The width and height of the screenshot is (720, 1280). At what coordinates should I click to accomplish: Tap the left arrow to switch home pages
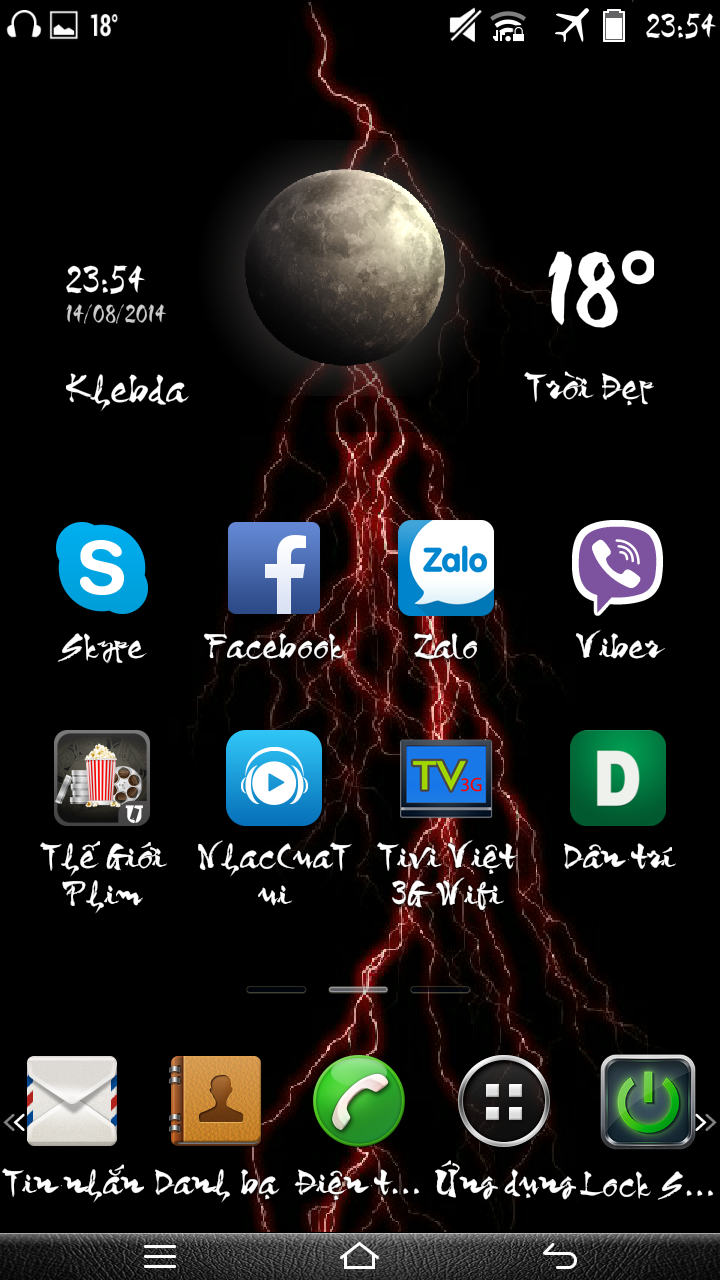click(12, 1122)
